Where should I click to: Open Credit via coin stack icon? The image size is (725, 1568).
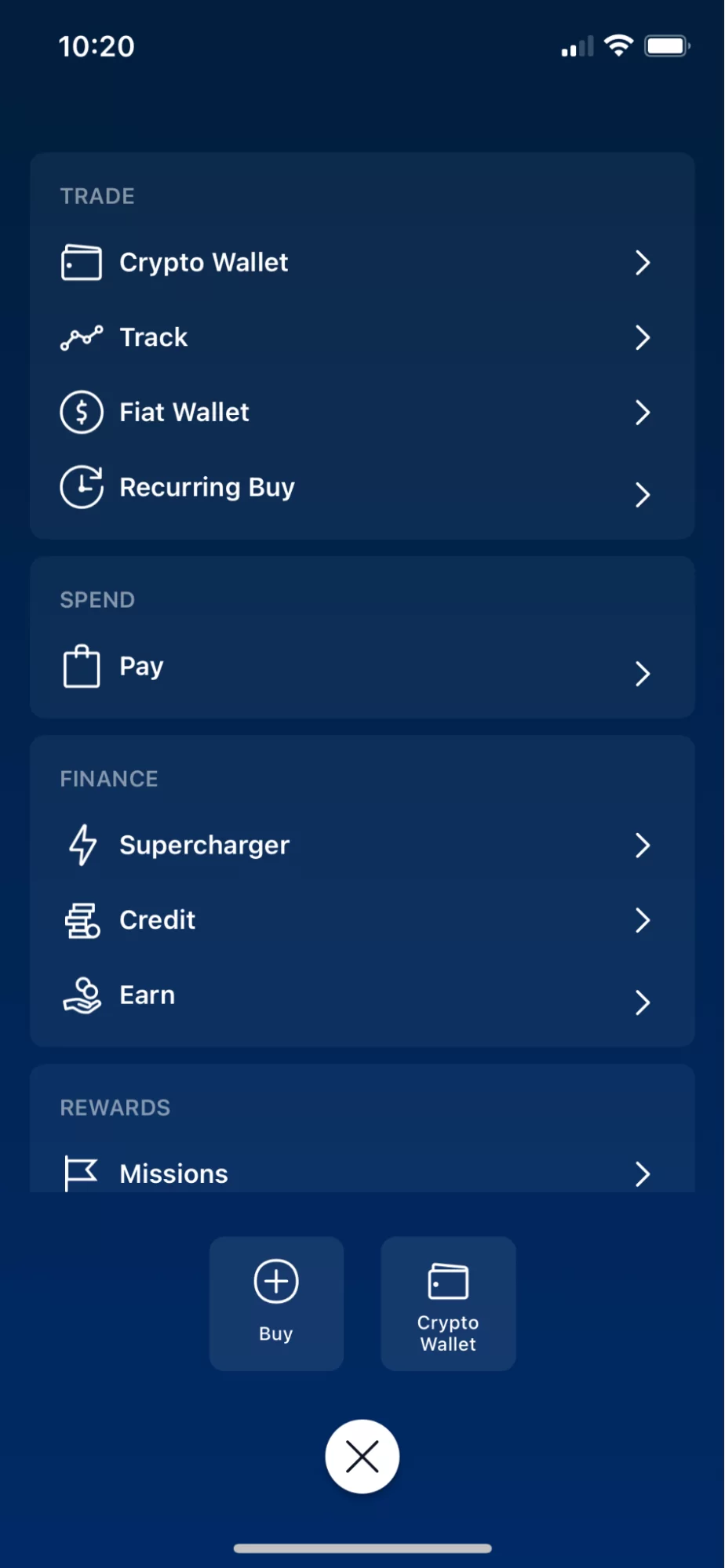[81, 919]
